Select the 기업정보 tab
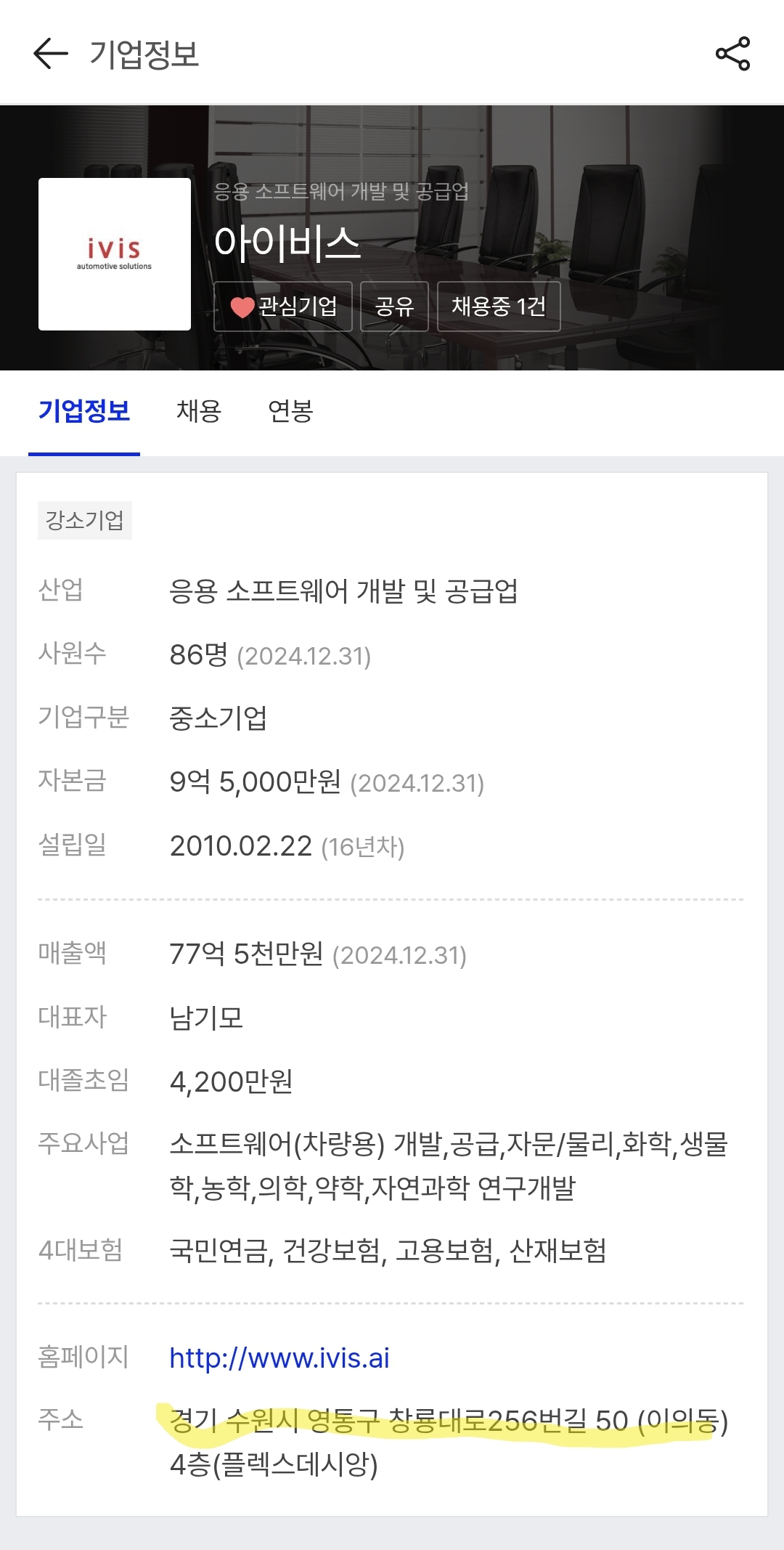Viewport: 784px width, 1550px height. [84, 412]
